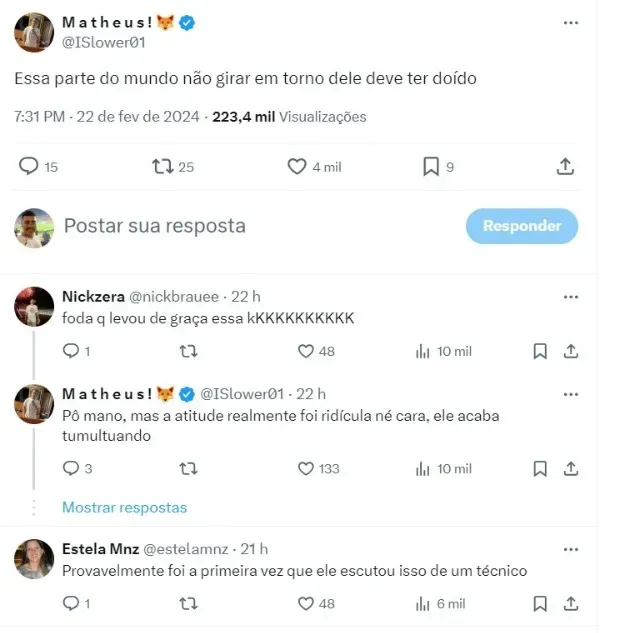
Task: Like the main tweet with 4 mil likes
Action: [297, 166]
